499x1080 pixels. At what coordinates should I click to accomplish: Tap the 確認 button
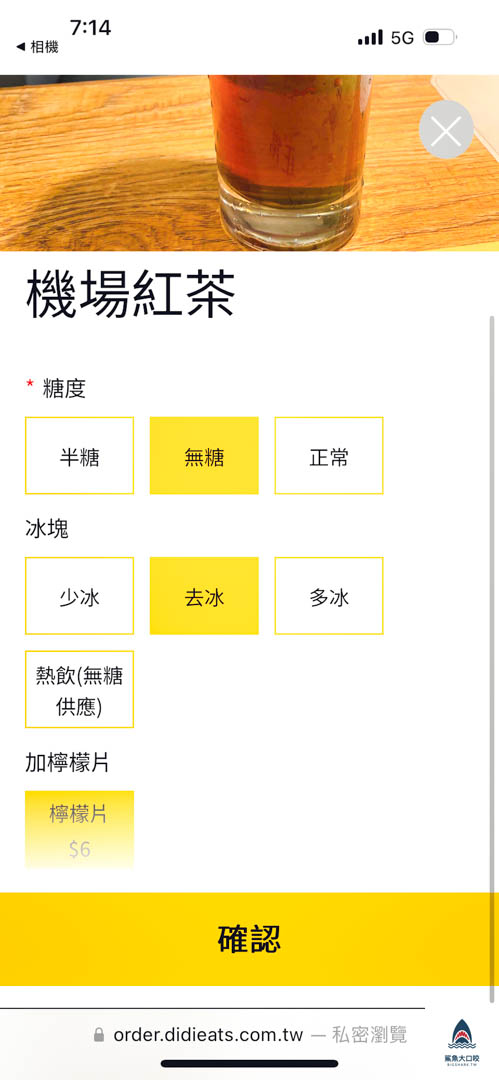(250, 939)
